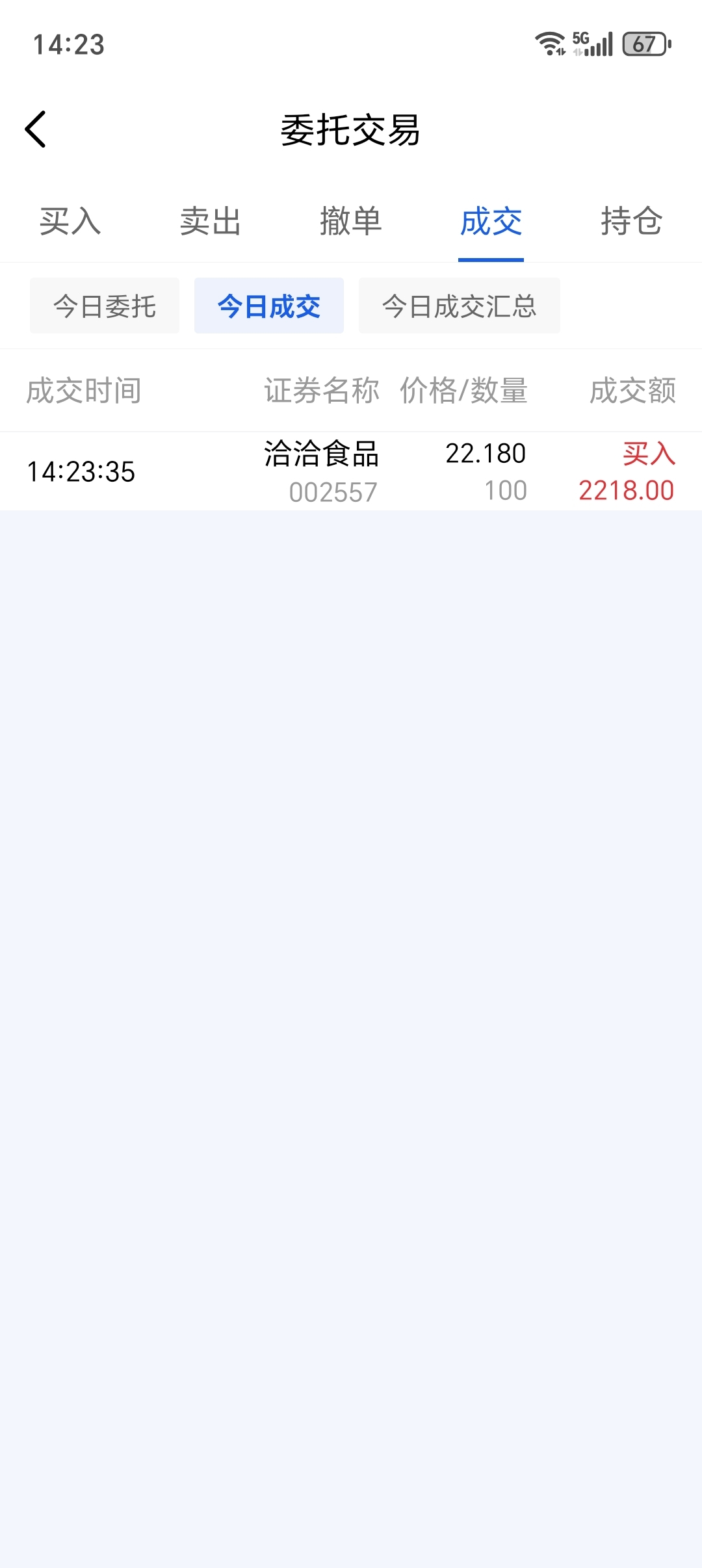Go back from 委托交易 screen

coord(36,129)
